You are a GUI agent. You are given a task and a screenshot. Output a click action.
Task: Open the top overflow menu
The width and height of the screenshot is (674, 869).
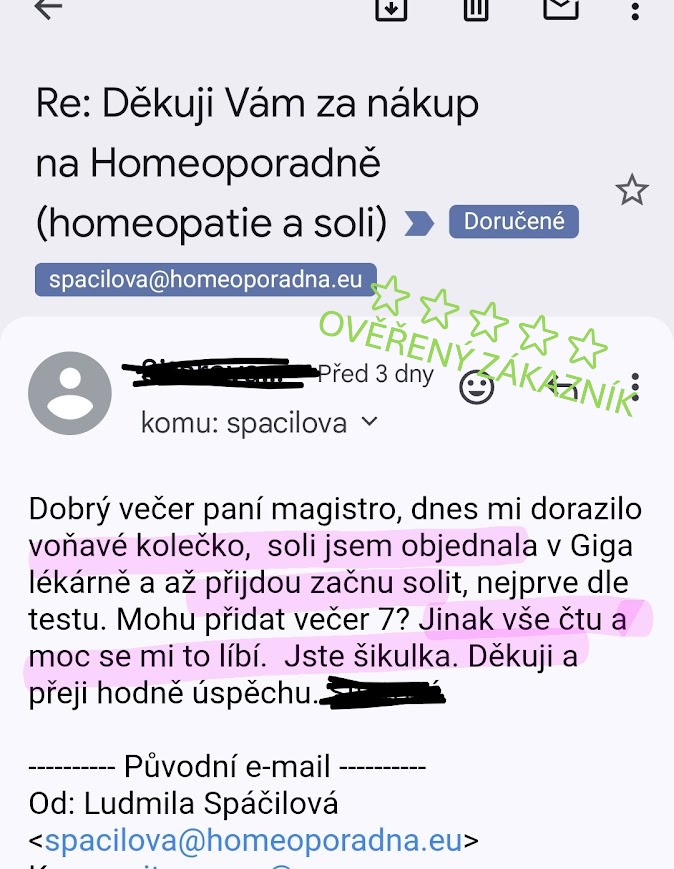click(x=636, y=10)
